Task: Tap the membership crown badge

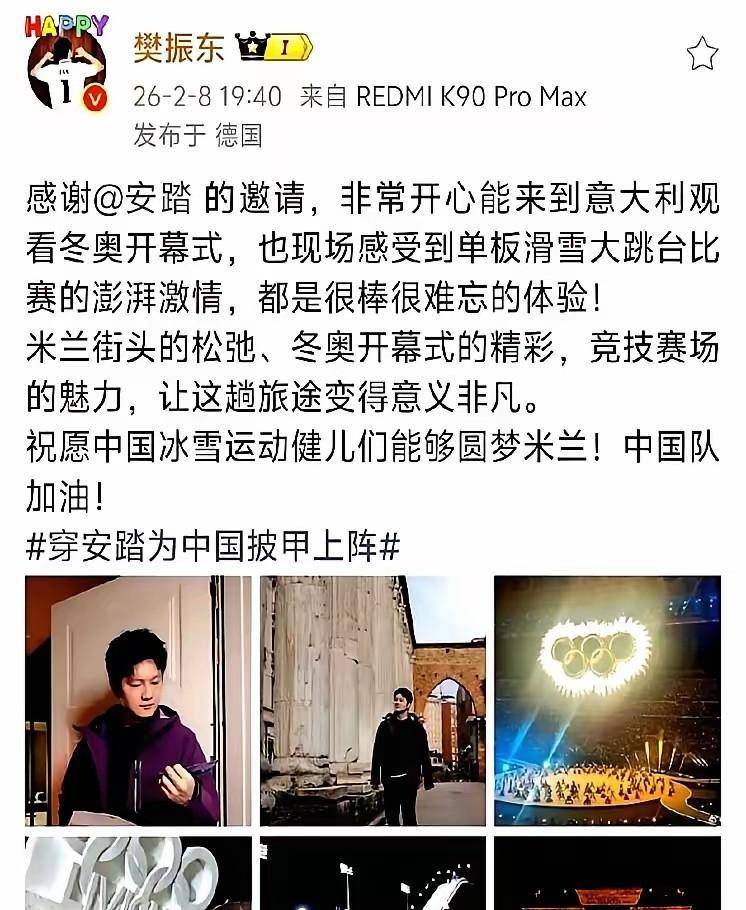Action: [x=274, y=47]
